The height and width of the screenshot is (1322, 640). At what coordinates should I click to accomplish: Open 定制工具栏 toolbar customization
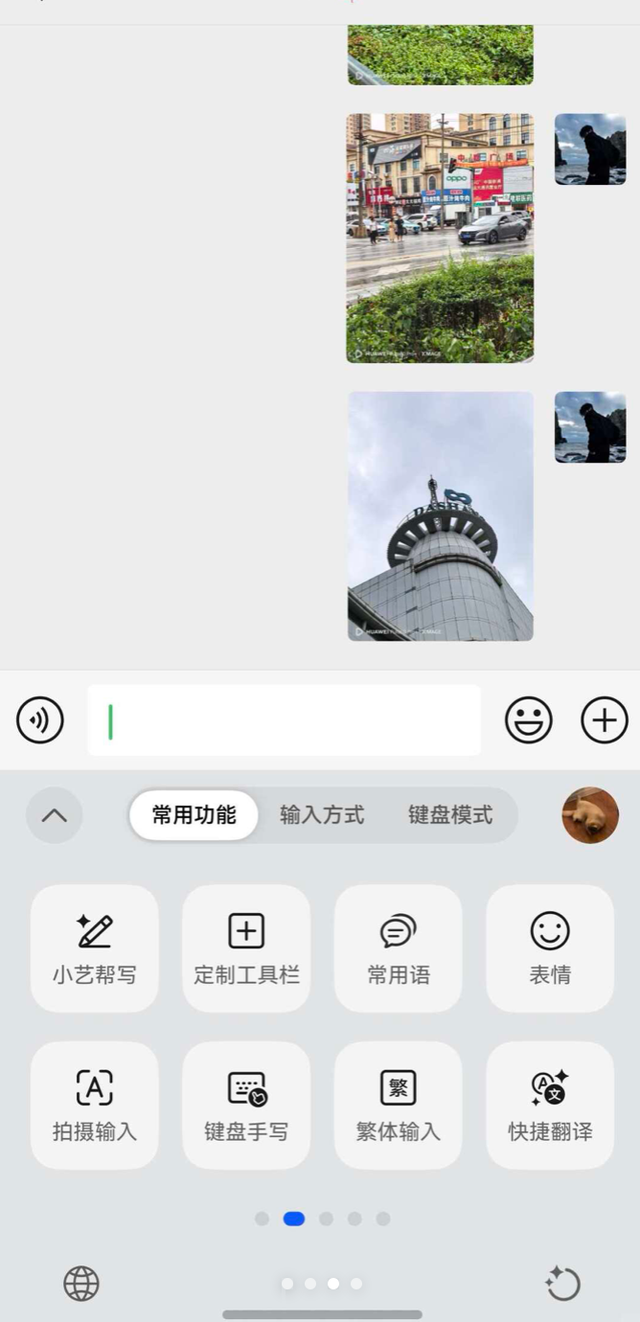click(x=246, y=948)
